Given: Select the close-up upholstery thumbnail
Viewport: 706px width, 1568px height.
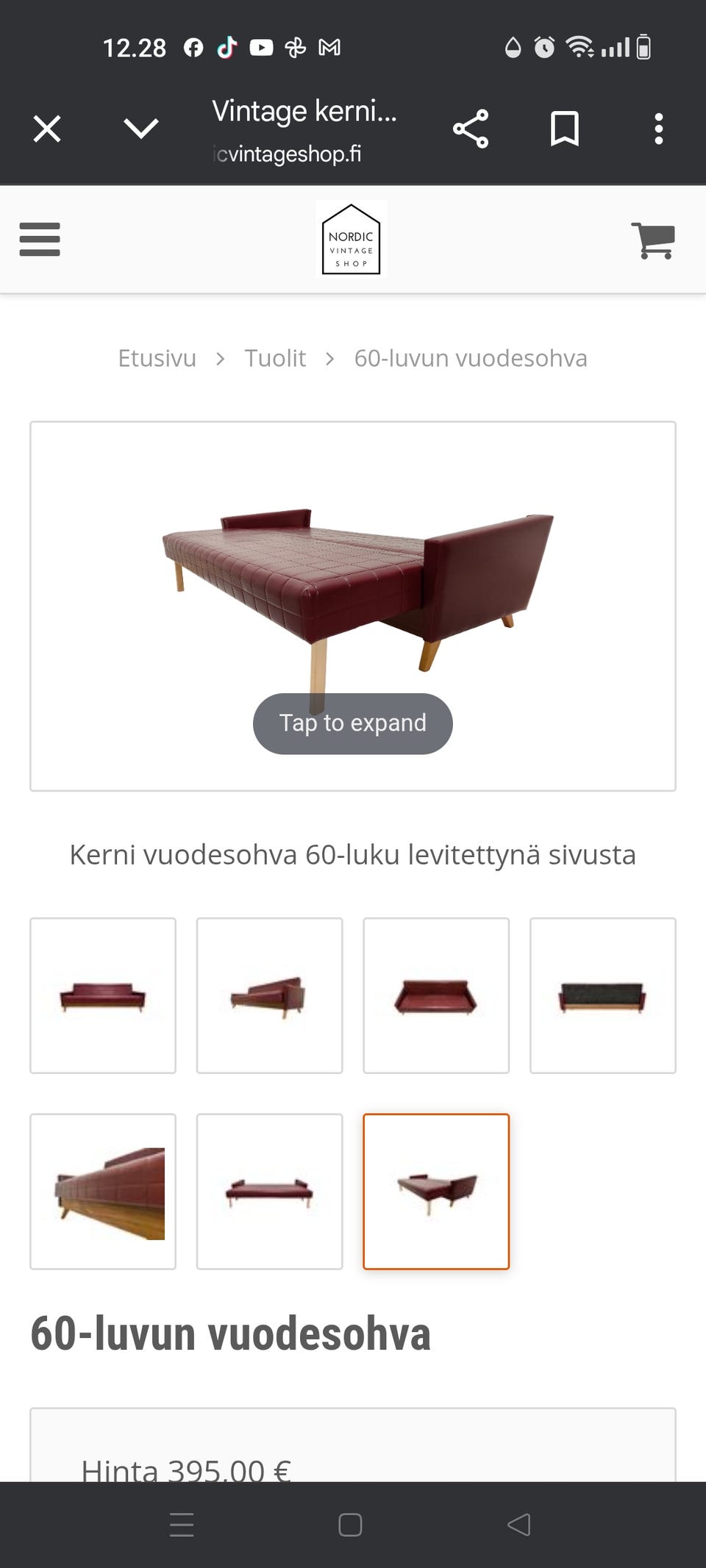Looking at the screenshot, I should [x=102, y=1192].
